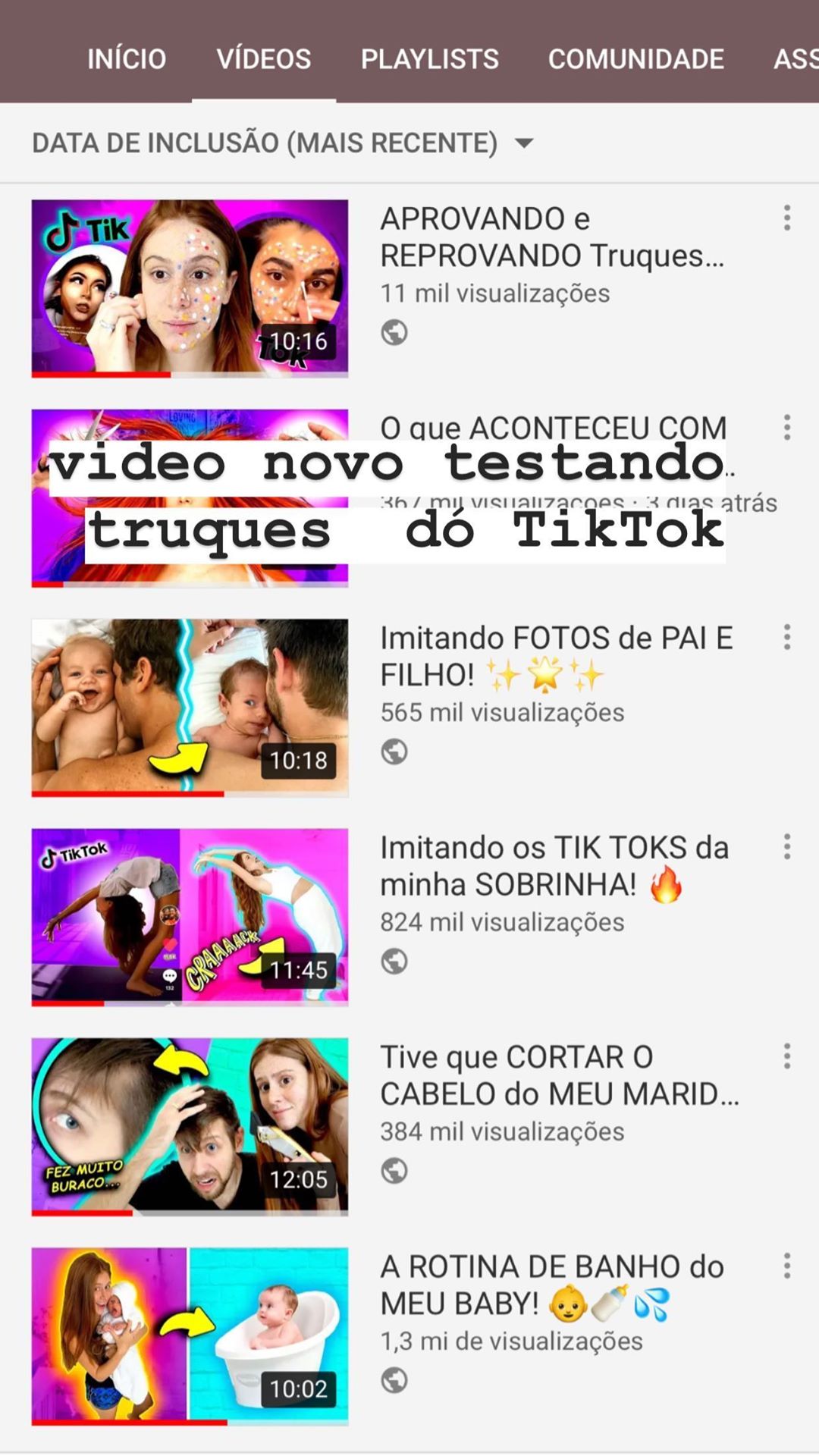819x1456 pixels.
Task: Watch Imitando FOTOS de PAI E FILHO
Action: pyautogui.click(x=190, y=707)
